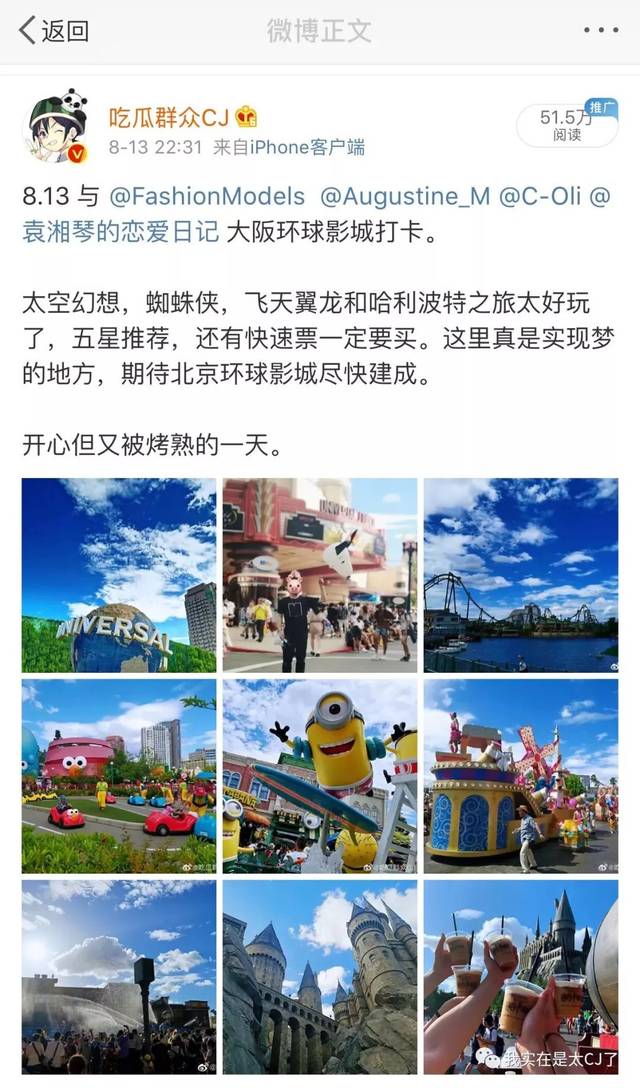Open the 51.5万 阅读 promote badge
Screen dimensions: 640x1088
tap(567, 124)
